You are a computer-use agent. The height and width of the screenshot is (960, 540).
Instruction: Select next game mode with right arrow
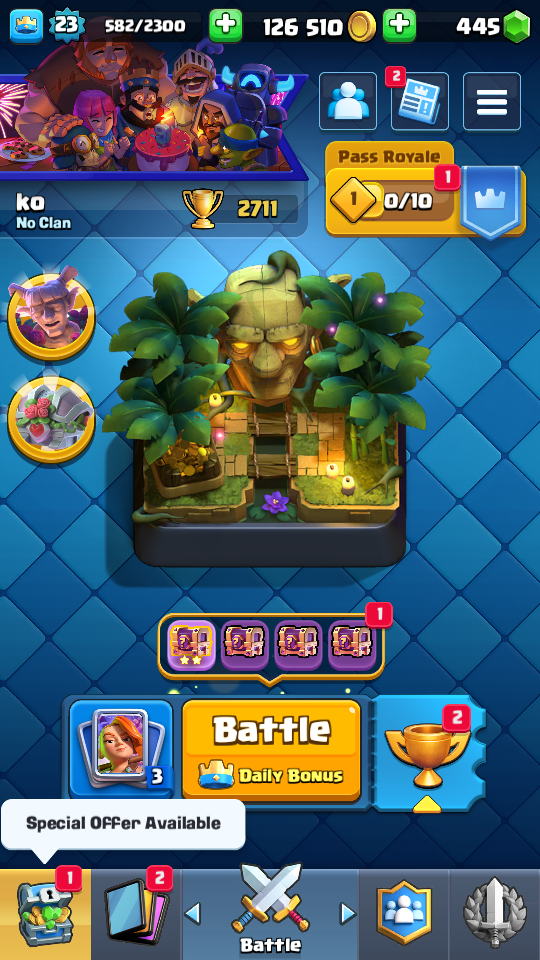point(348,914)
